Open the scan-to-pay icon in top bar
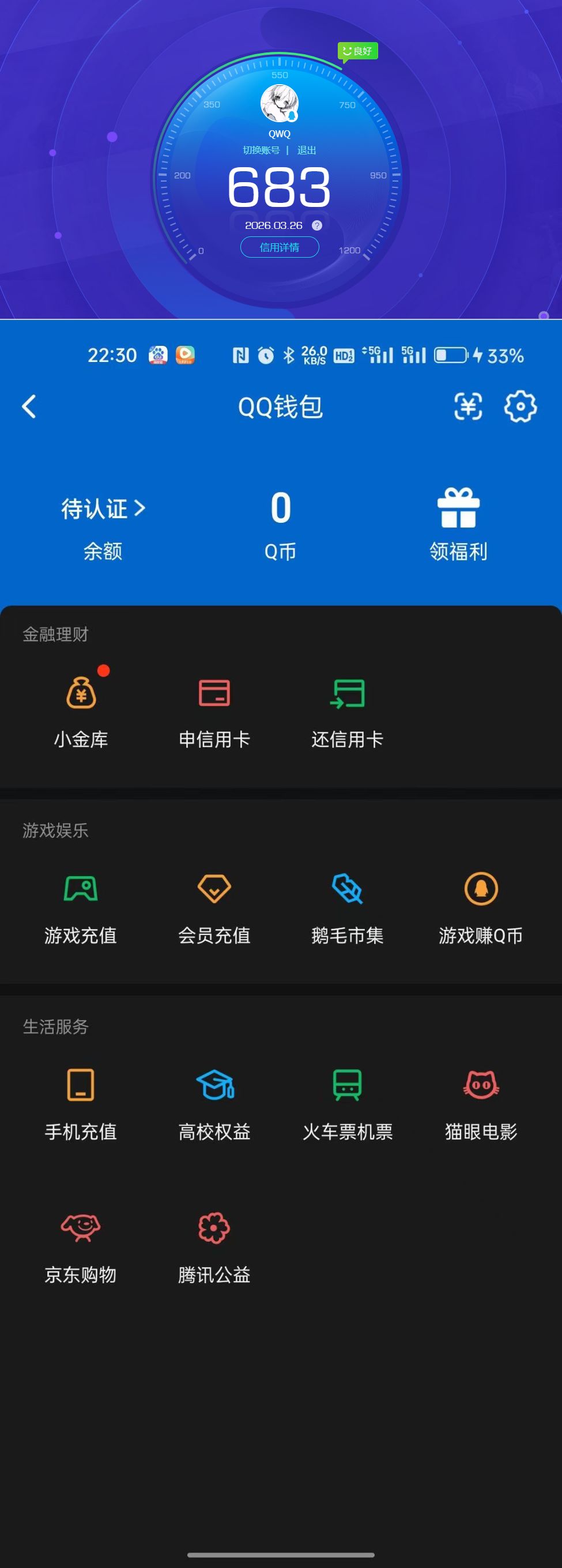This screenshot has height=1568, width=562. [467, 406]
